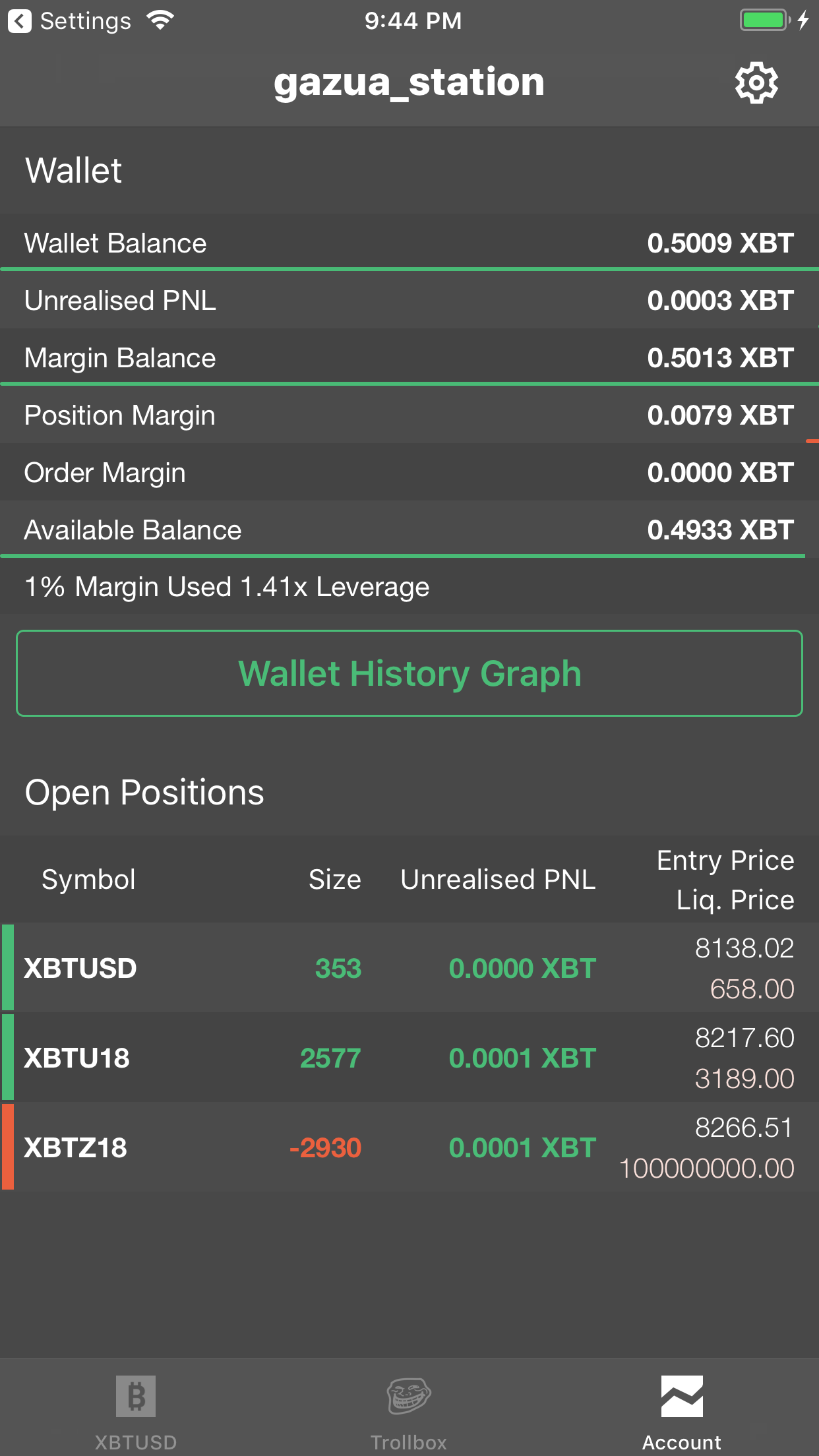Screen dimensions: 819x1456
Task: Go to the Trollbox tab
Action: [409, 1411]
